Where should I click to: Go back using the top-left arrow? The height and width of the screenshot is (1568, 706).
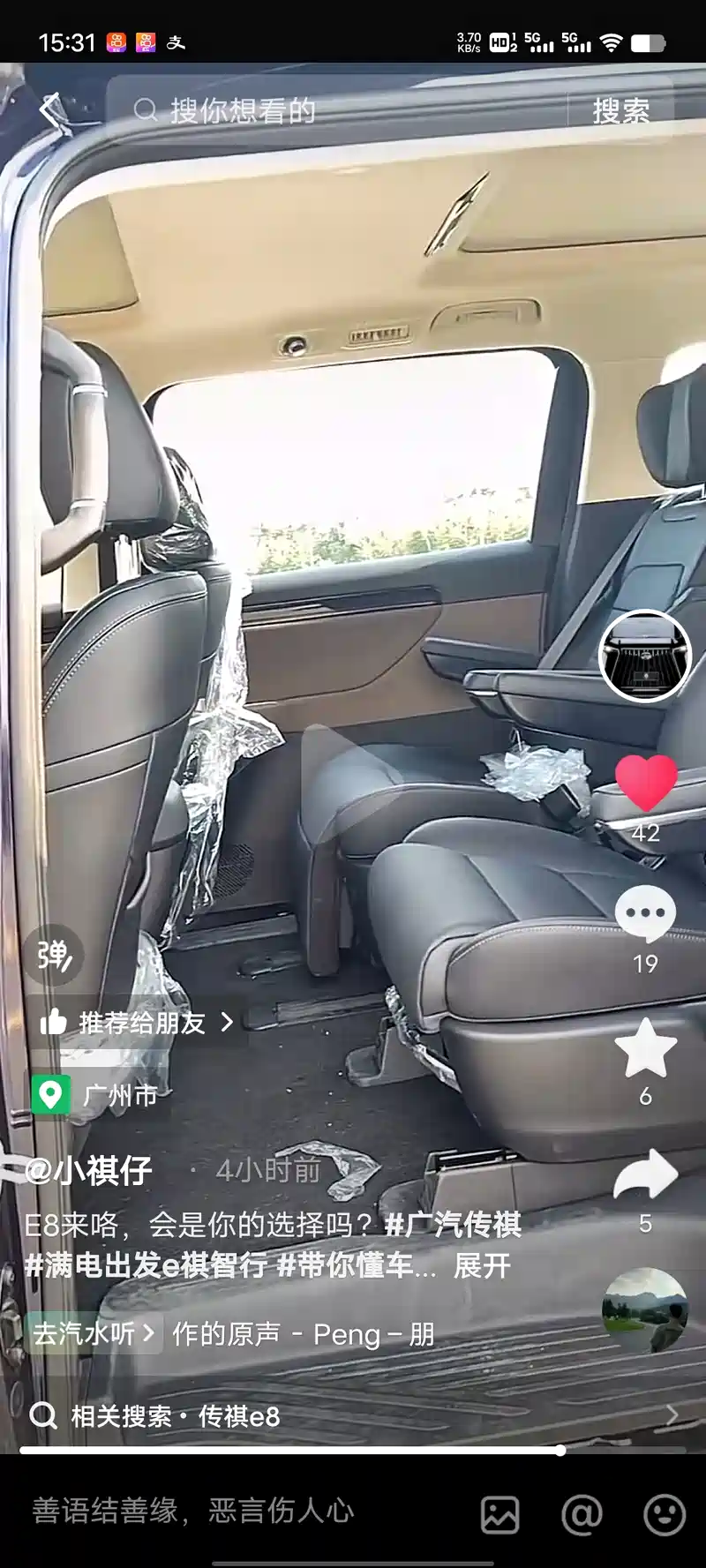pos(50,111)
